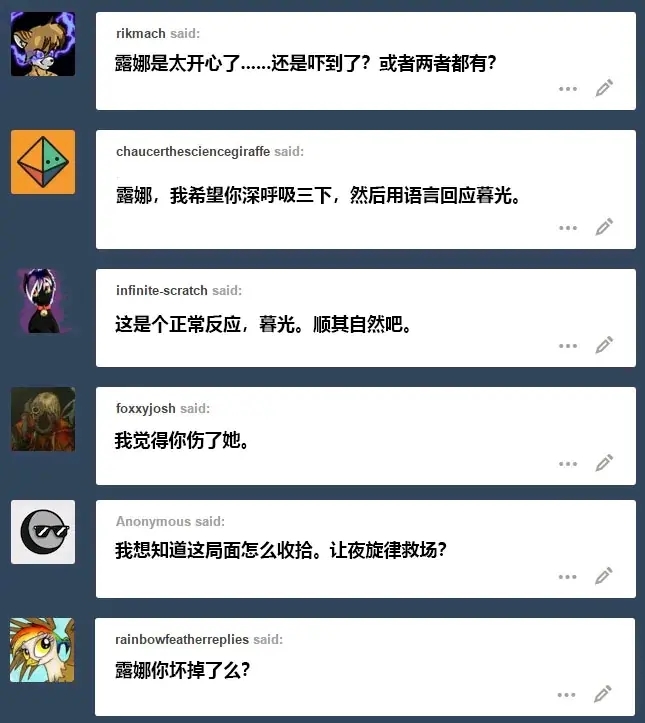Screen dimensions: 645x723
Task: Edit rikmach's ask with the pencil icon
Action: (x=604, y=88)
